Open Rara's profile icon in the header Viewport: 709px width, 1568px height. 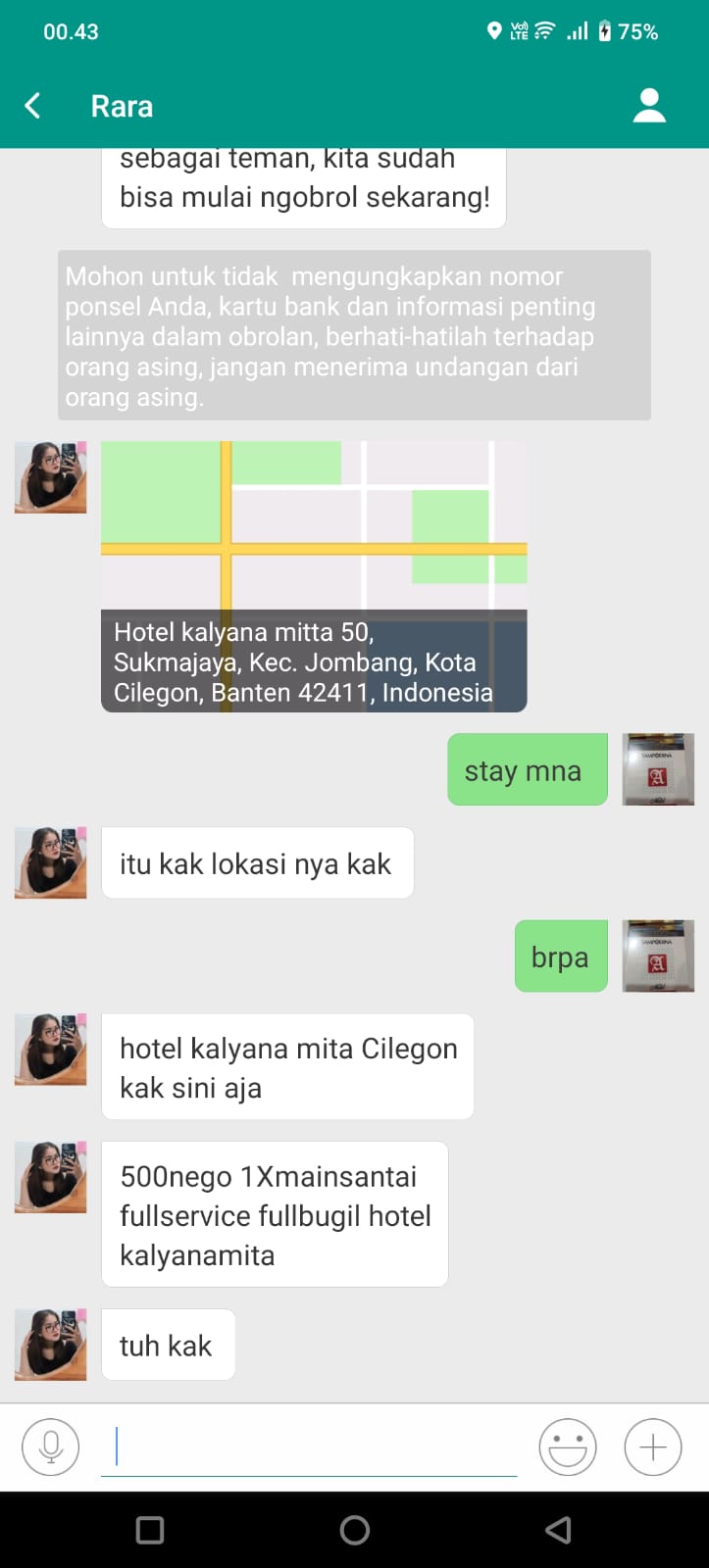[x=649, y=106]
